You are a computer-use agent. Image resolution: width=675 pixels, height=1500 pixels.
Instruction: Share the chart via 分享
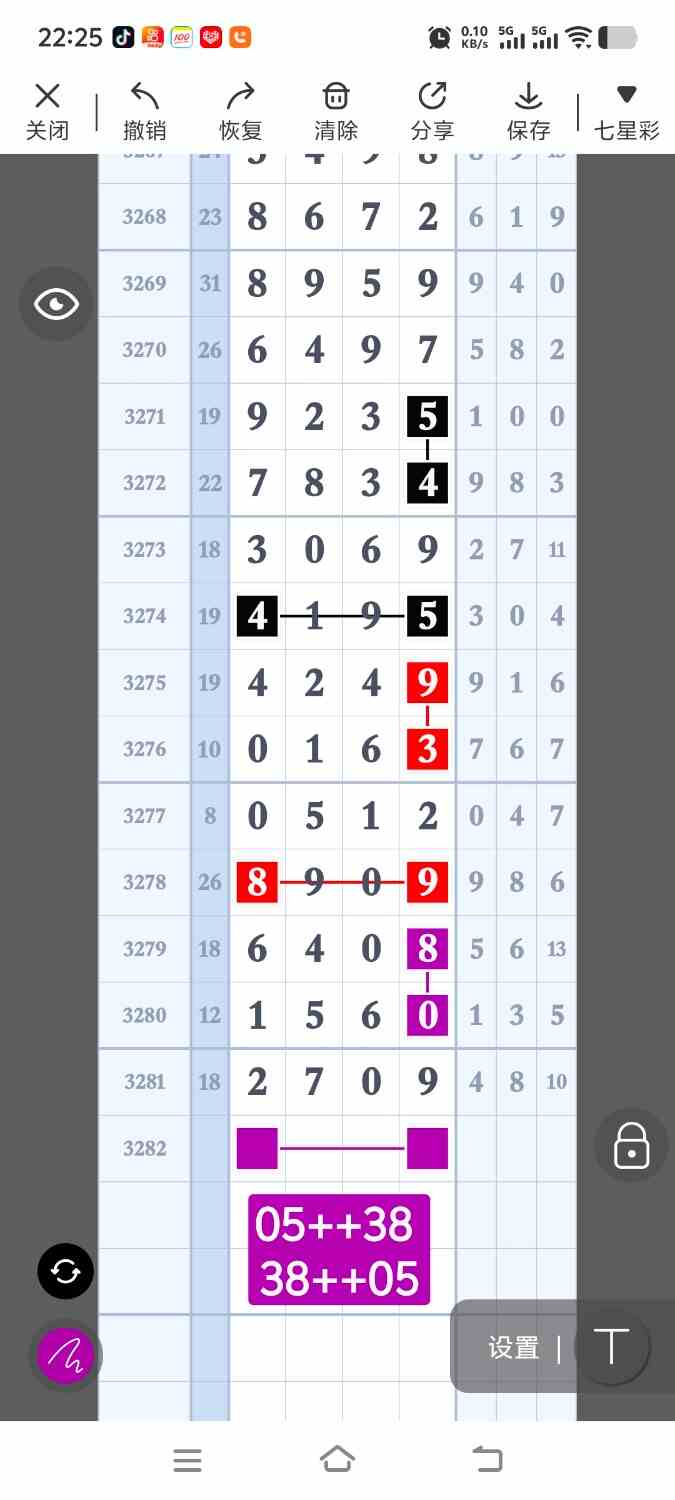point(432,111)
